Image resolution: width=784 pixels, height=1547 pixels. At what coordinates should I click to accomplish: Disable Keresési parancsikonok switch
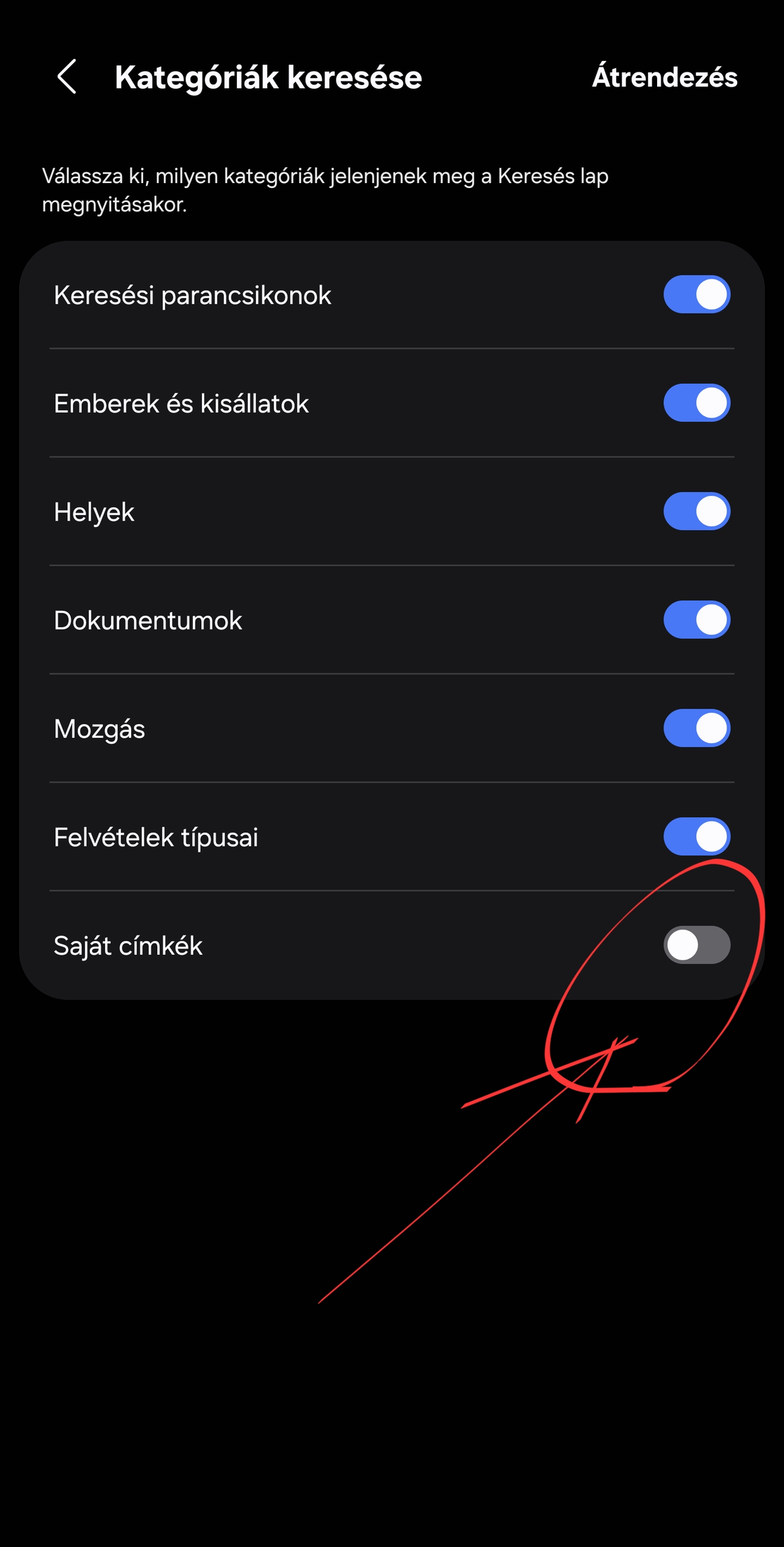coord(696,294)
